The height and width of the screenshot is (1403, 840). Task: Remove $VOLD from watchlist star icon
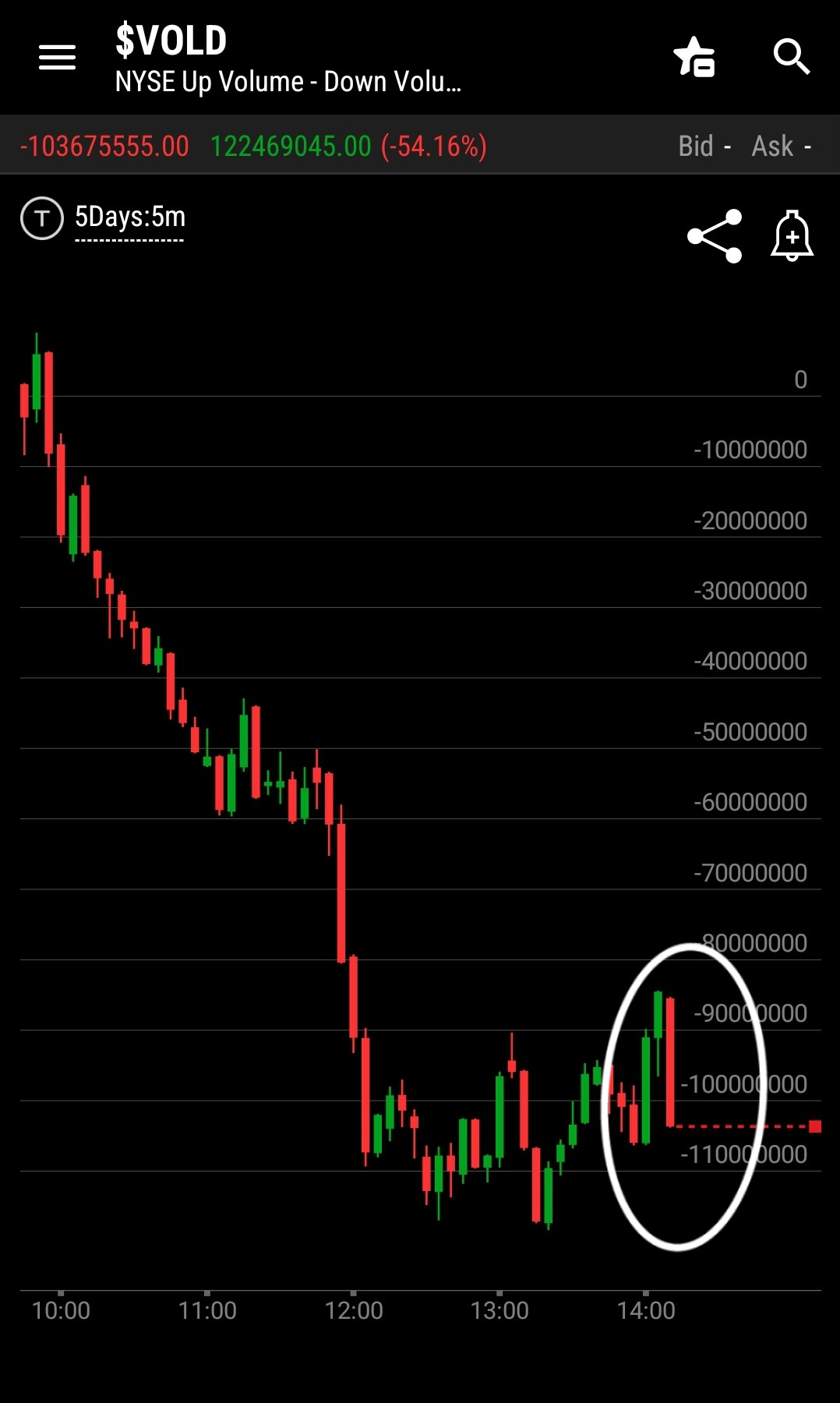point(694,57)
